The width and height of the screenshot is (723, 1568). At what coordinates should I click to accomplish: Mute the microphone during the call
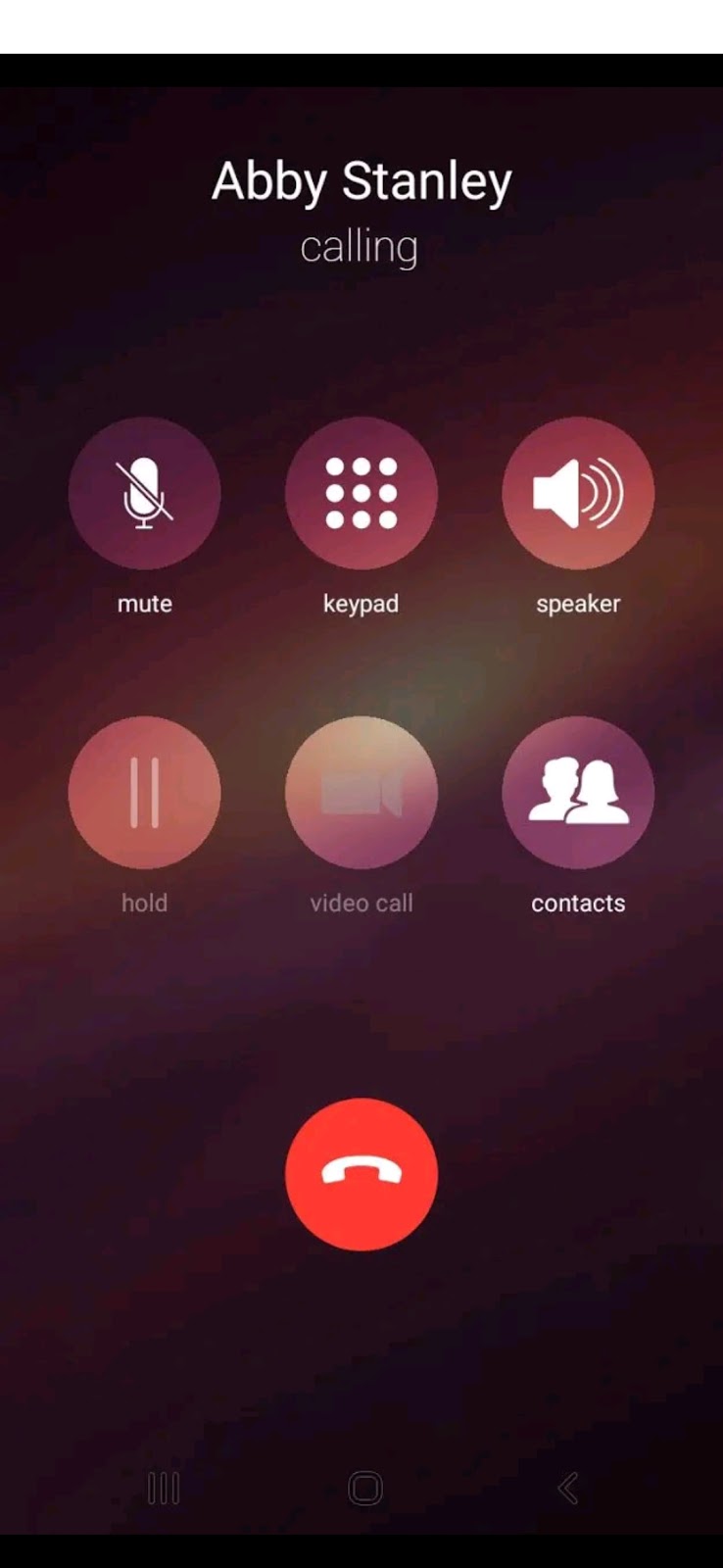tap(144, 493)
